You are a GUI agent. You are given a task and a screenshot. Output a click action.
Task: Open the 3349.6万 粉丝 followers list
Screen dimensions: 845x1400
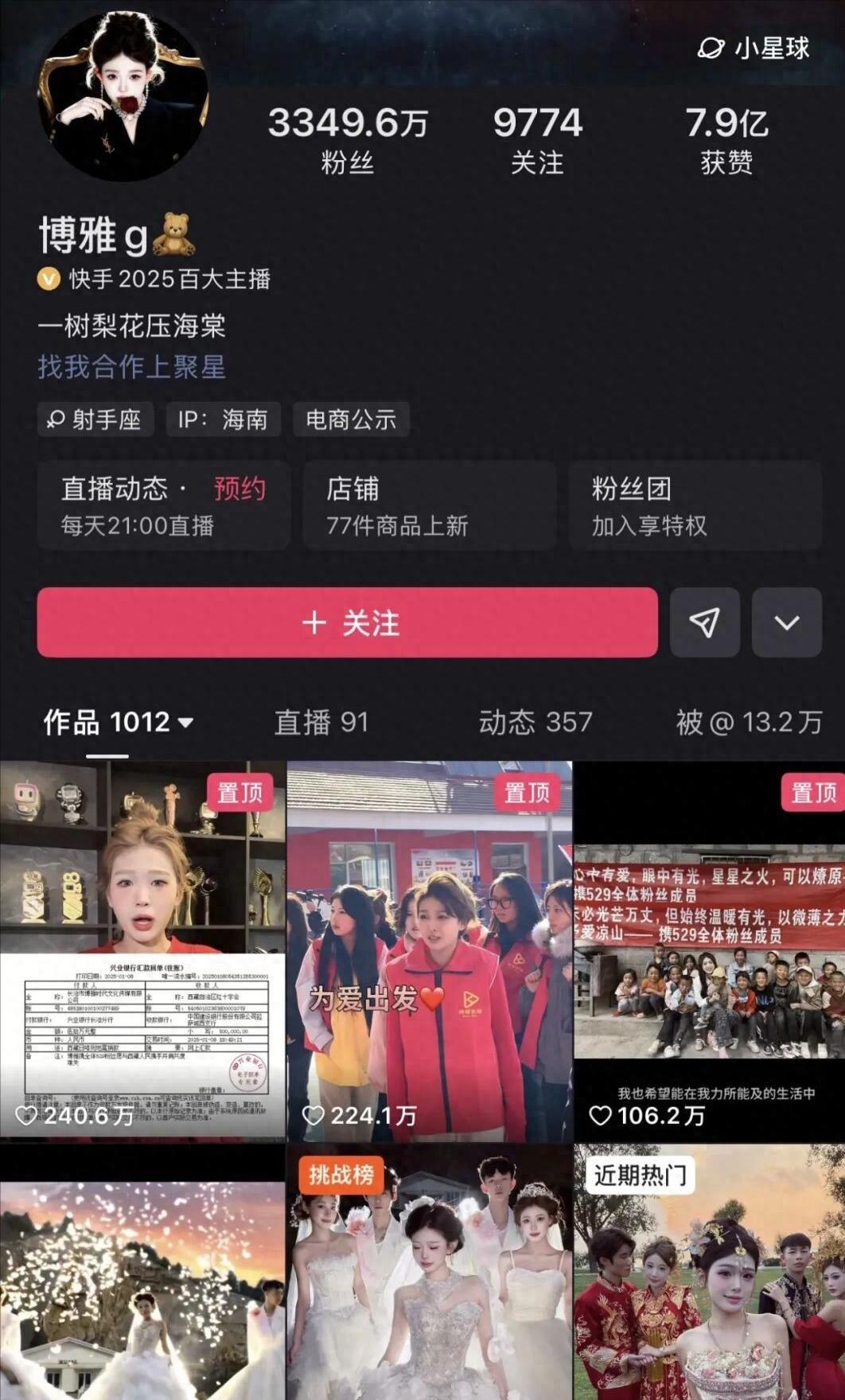click(x=348, y=140)
